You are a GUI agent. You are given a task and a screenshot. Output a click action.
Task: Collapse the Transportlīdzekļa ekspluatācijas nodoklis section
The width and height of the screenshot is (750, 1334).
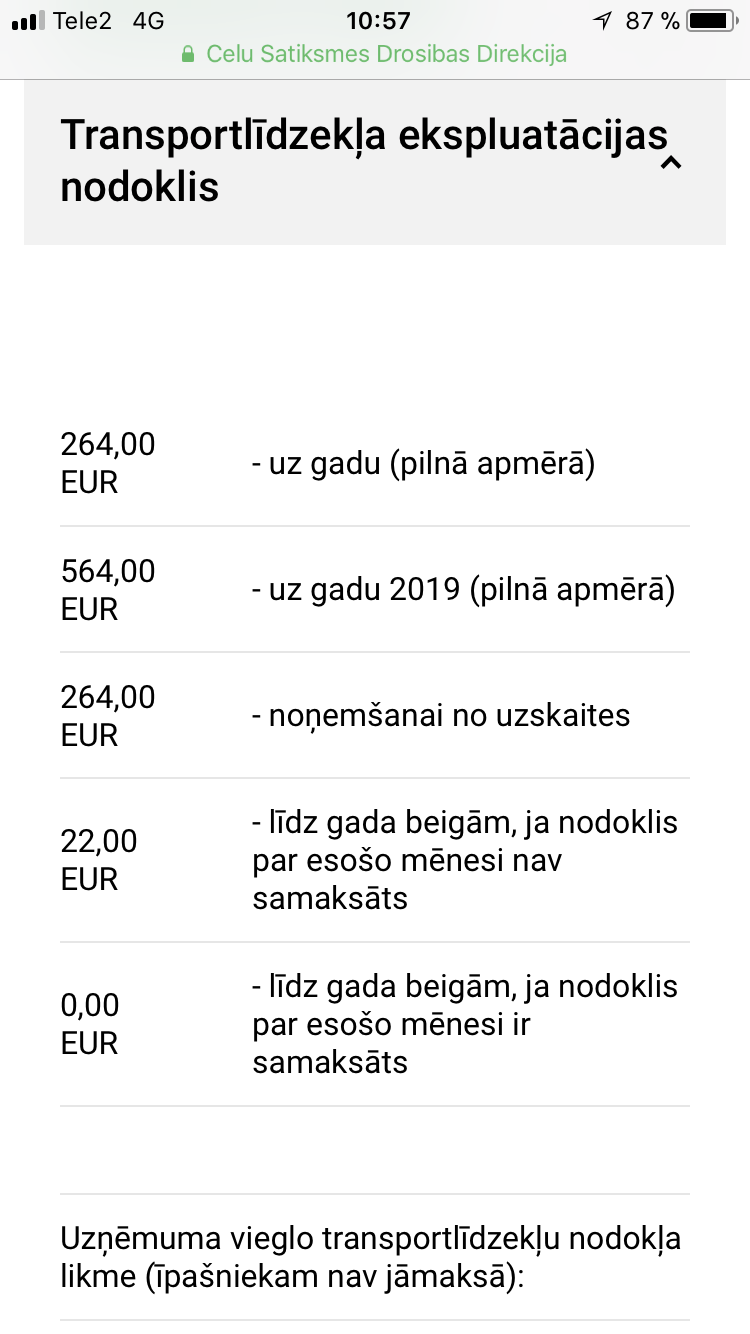coord(671,162)
